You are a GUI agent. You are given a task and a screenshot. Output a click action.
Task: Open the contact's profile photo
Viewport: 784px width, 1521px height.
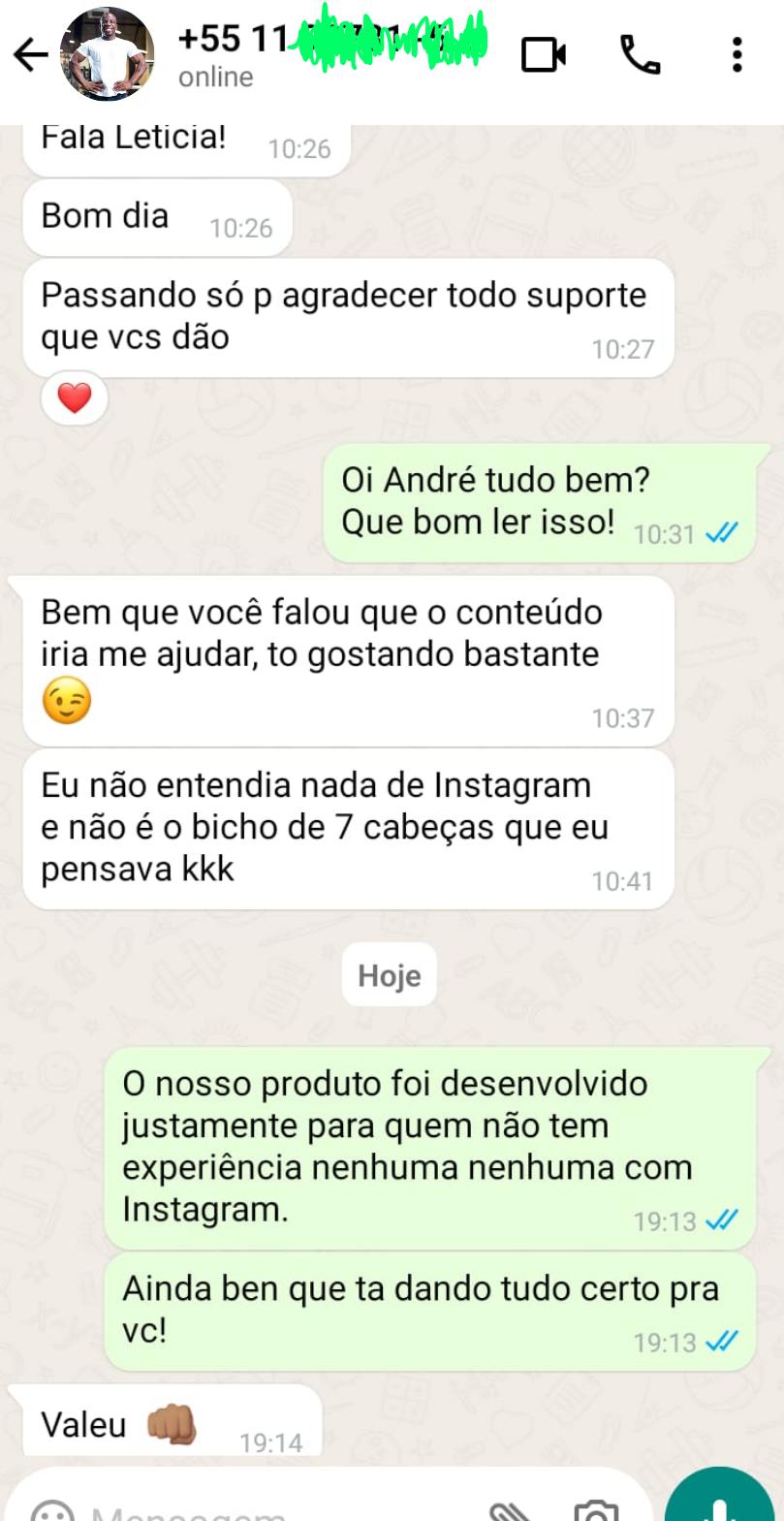point(107,55)
